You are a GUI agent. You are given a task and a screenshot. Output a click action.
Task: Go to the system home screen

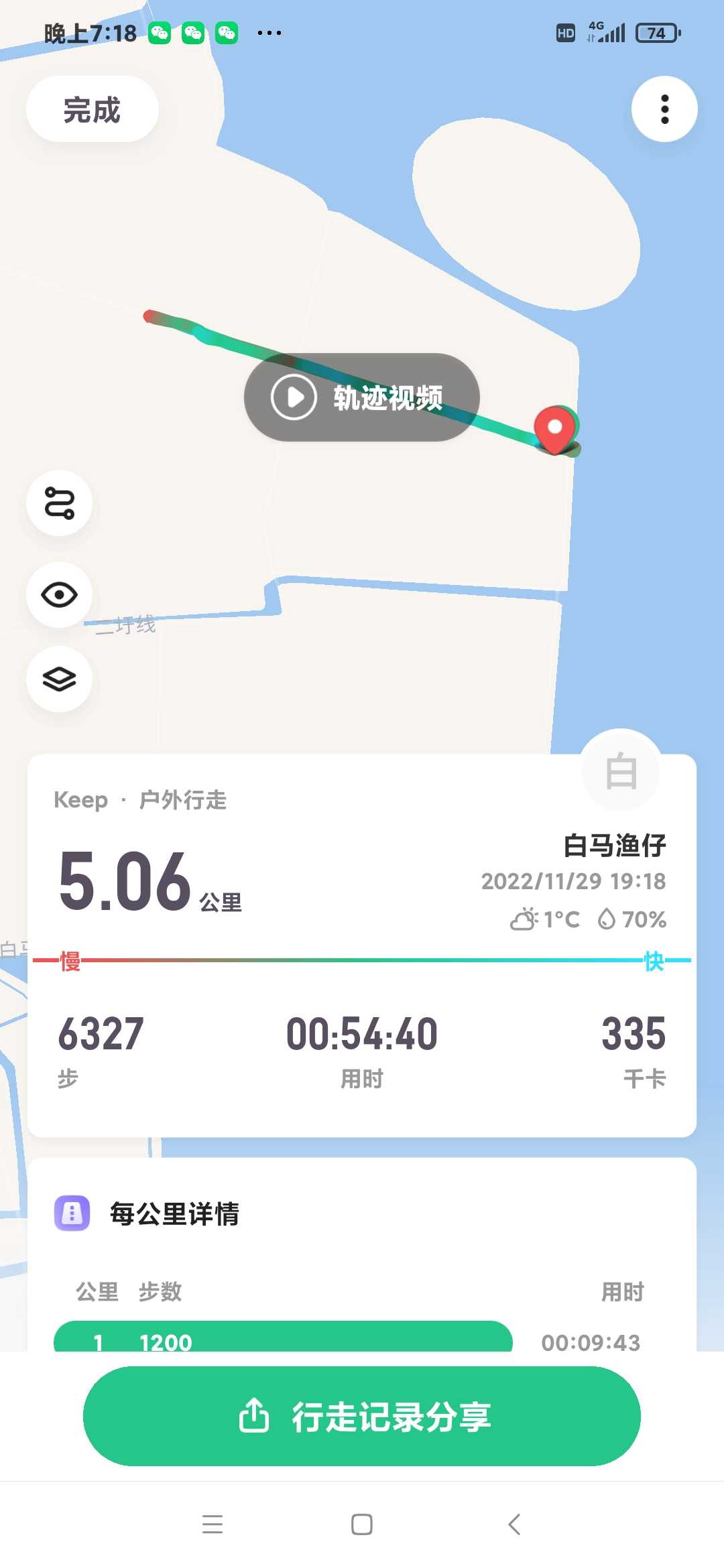tap(362, 1524)
